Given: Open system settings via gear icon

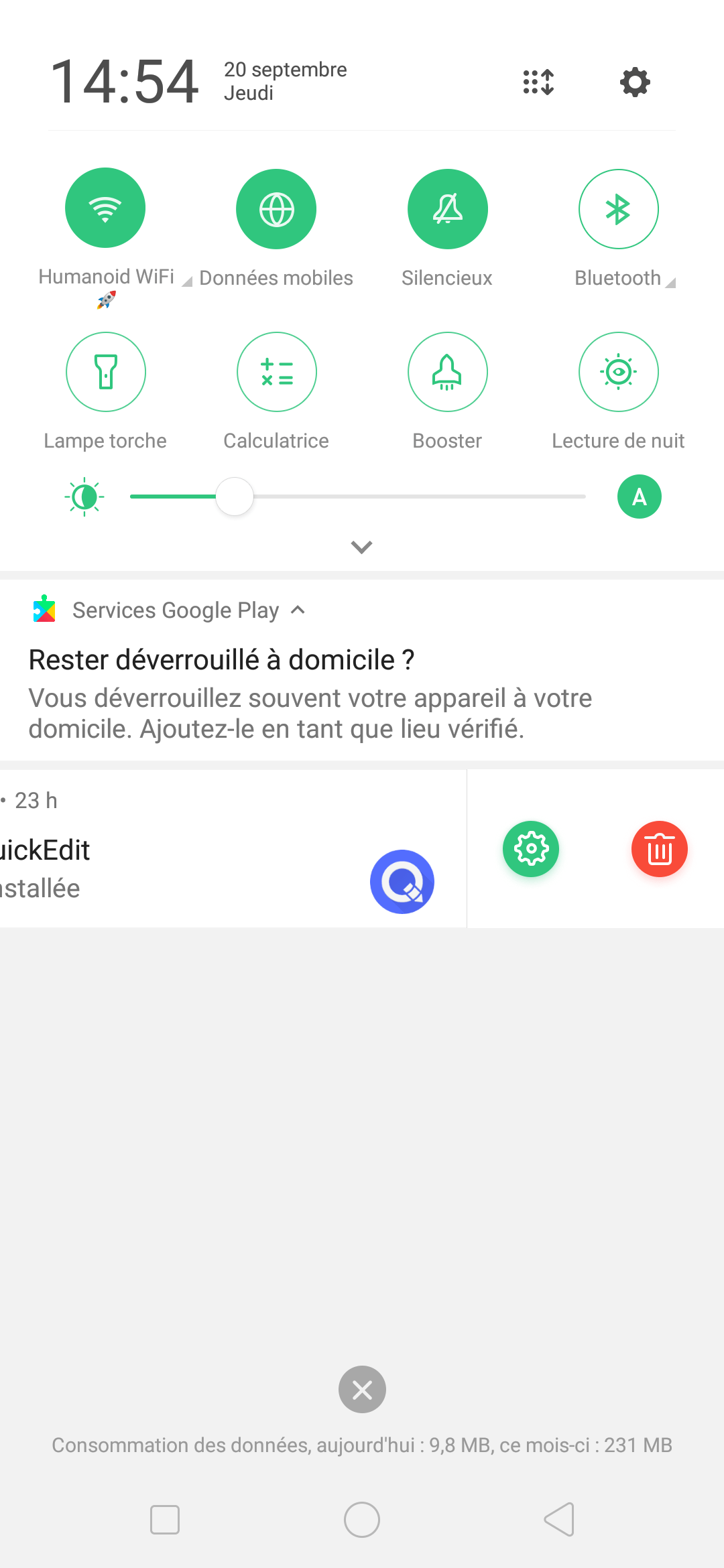Looking at the screenshot, I should click(634, 82).
